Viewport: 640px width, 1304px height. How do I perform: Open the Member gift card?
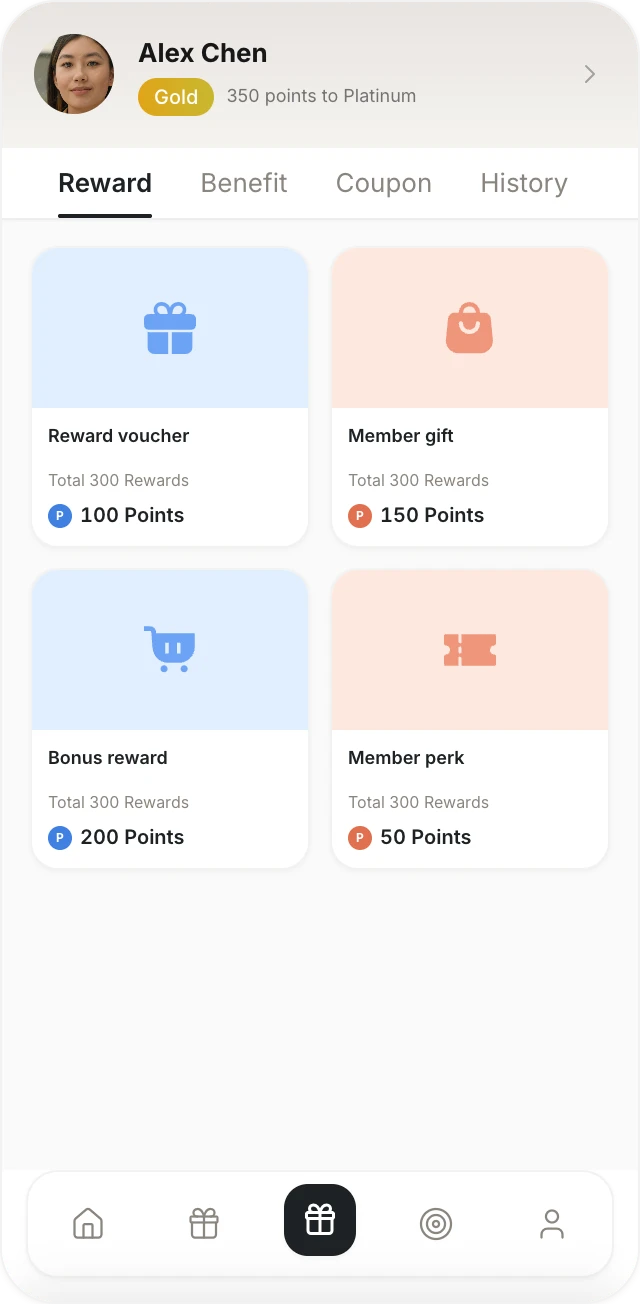(x=470, y=397)
